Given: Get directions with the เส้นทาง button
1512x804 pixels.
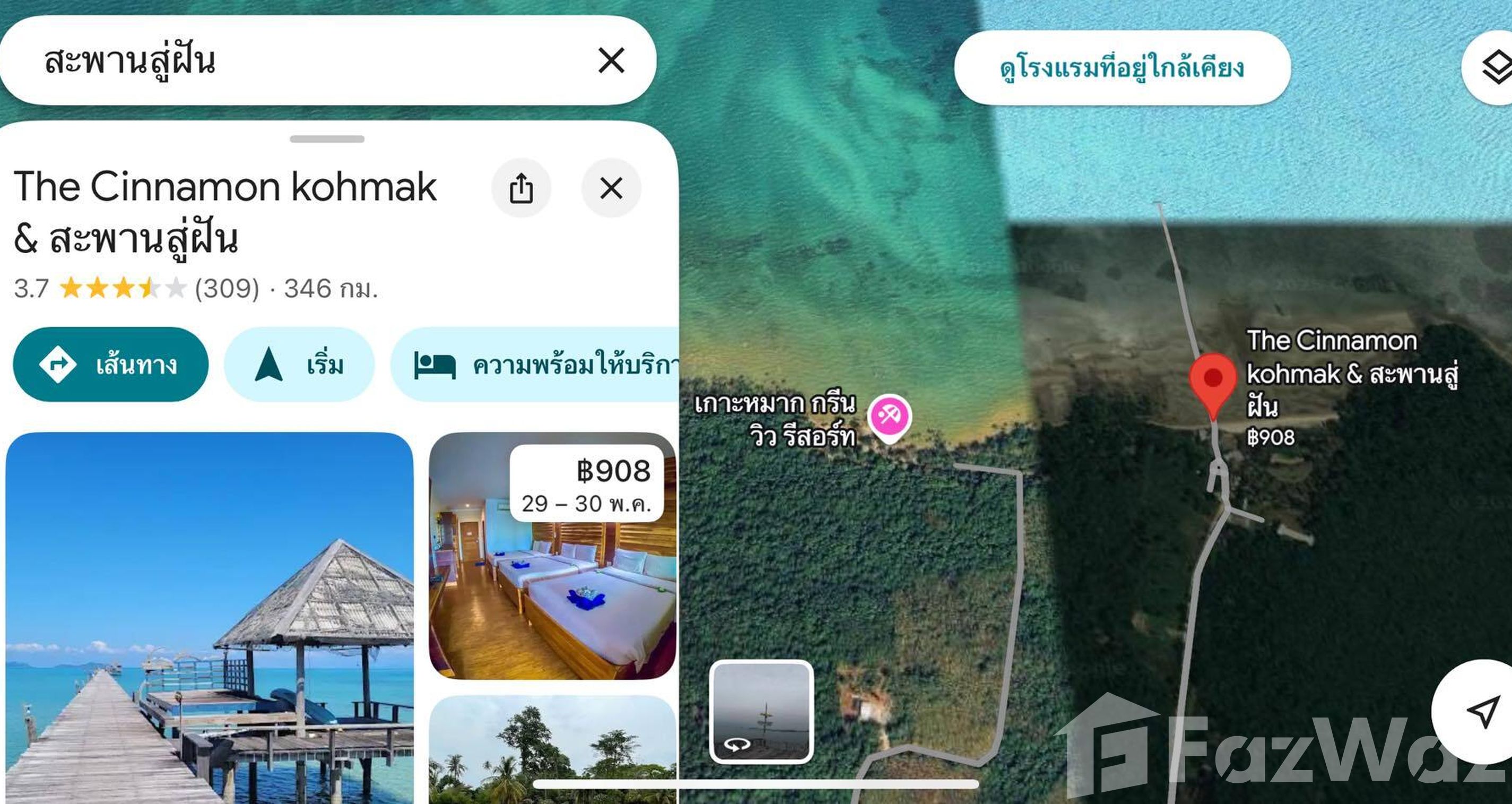Looking at the screenshot, I should tap(110, 365).
